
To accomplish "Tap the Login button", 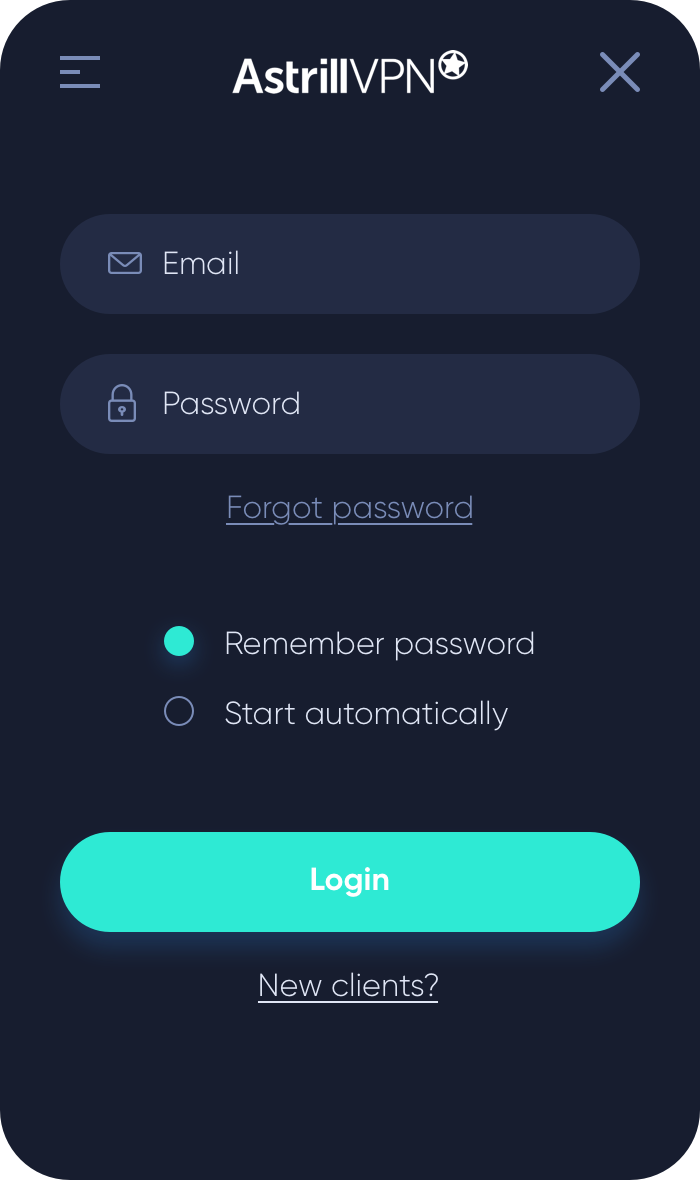I will [350, 881].
